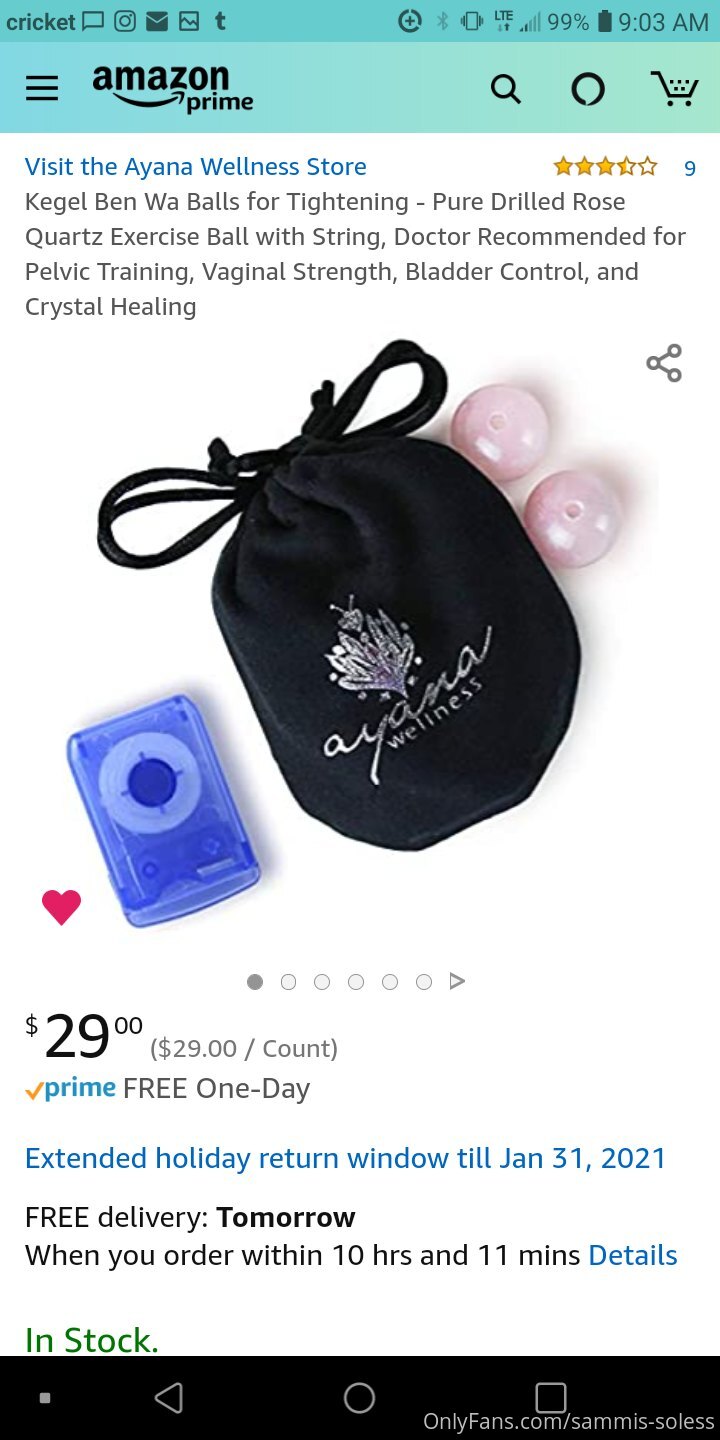Open the shopping cart
Image resolution: width=720 pixels, height=1440 pixels.
(x=675, y=89)
